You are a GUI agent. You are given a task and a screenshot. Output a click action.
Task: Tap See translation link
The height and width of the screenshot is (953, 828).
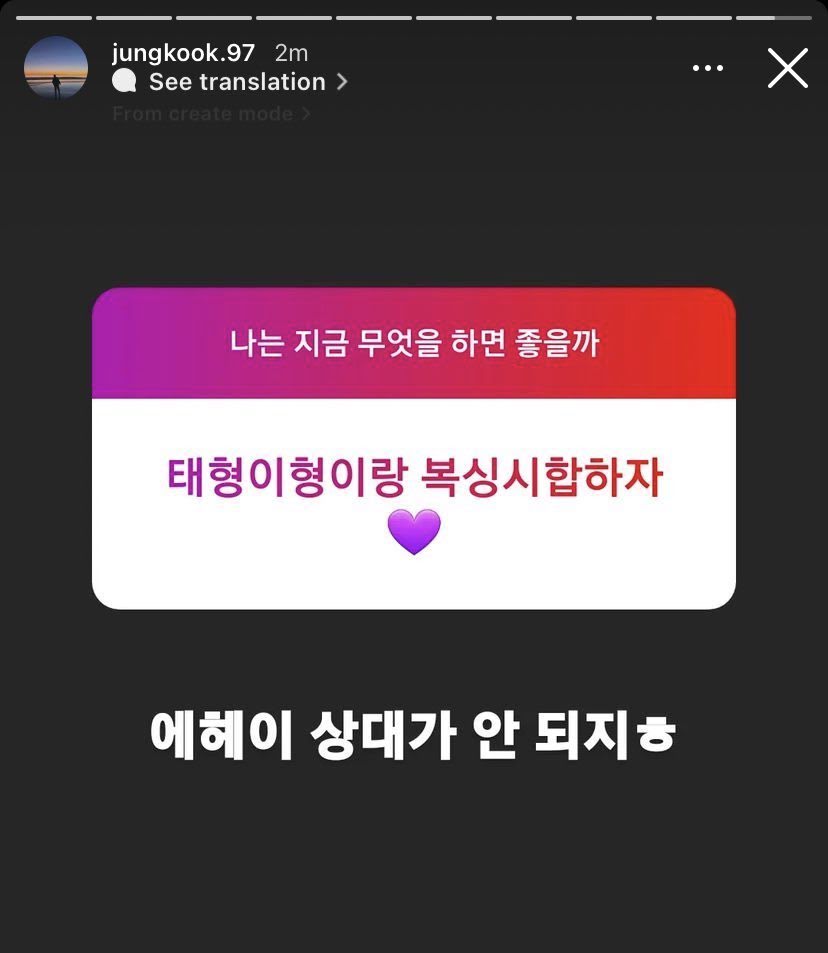(237, 82)
